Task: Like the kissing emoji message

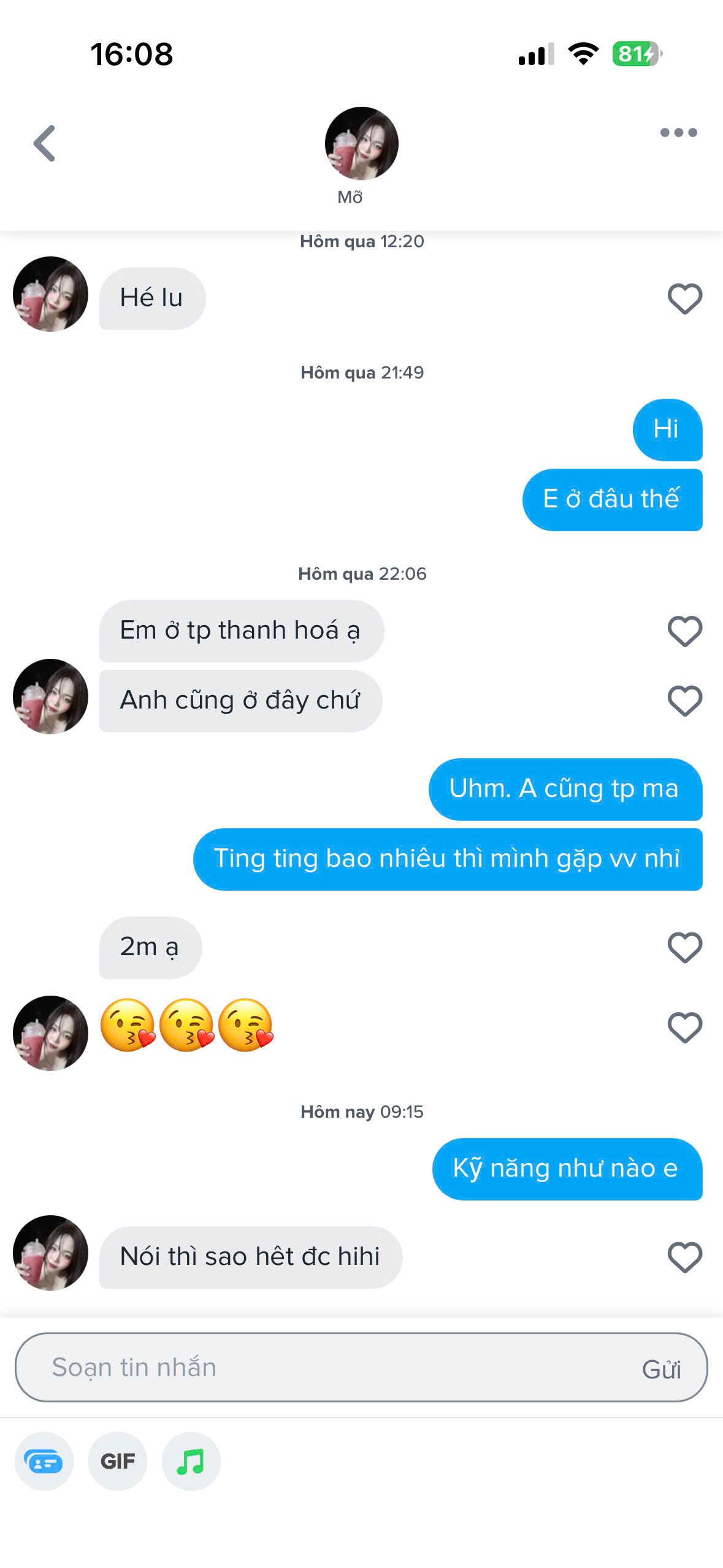Action: click(x=684, y=1028)
